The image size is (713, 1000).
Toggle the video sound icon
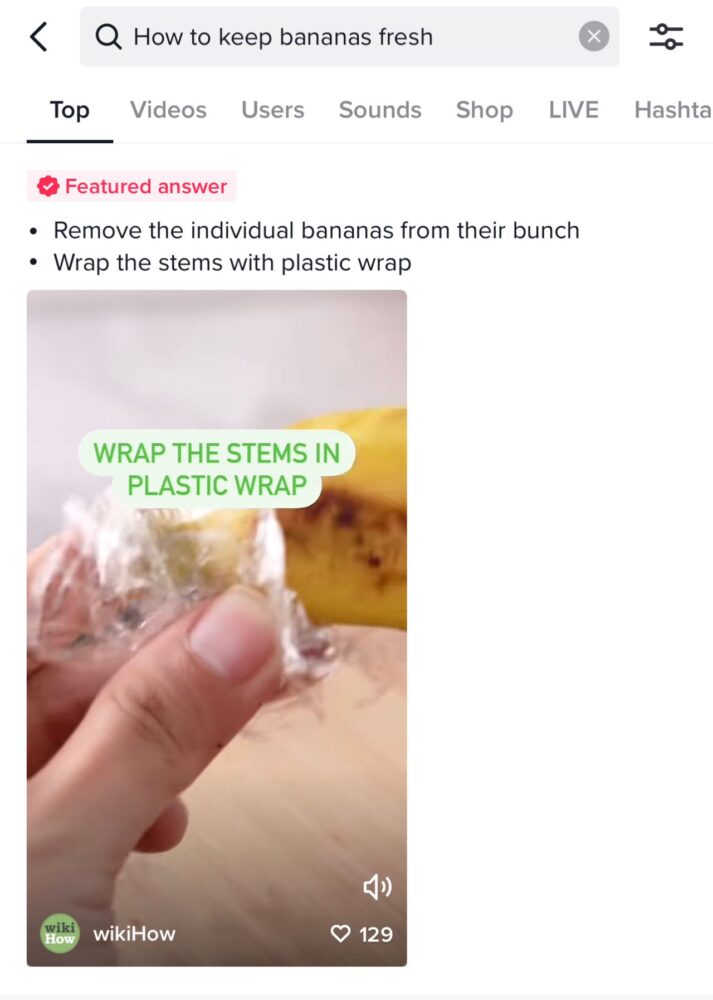tap(377, 886)
